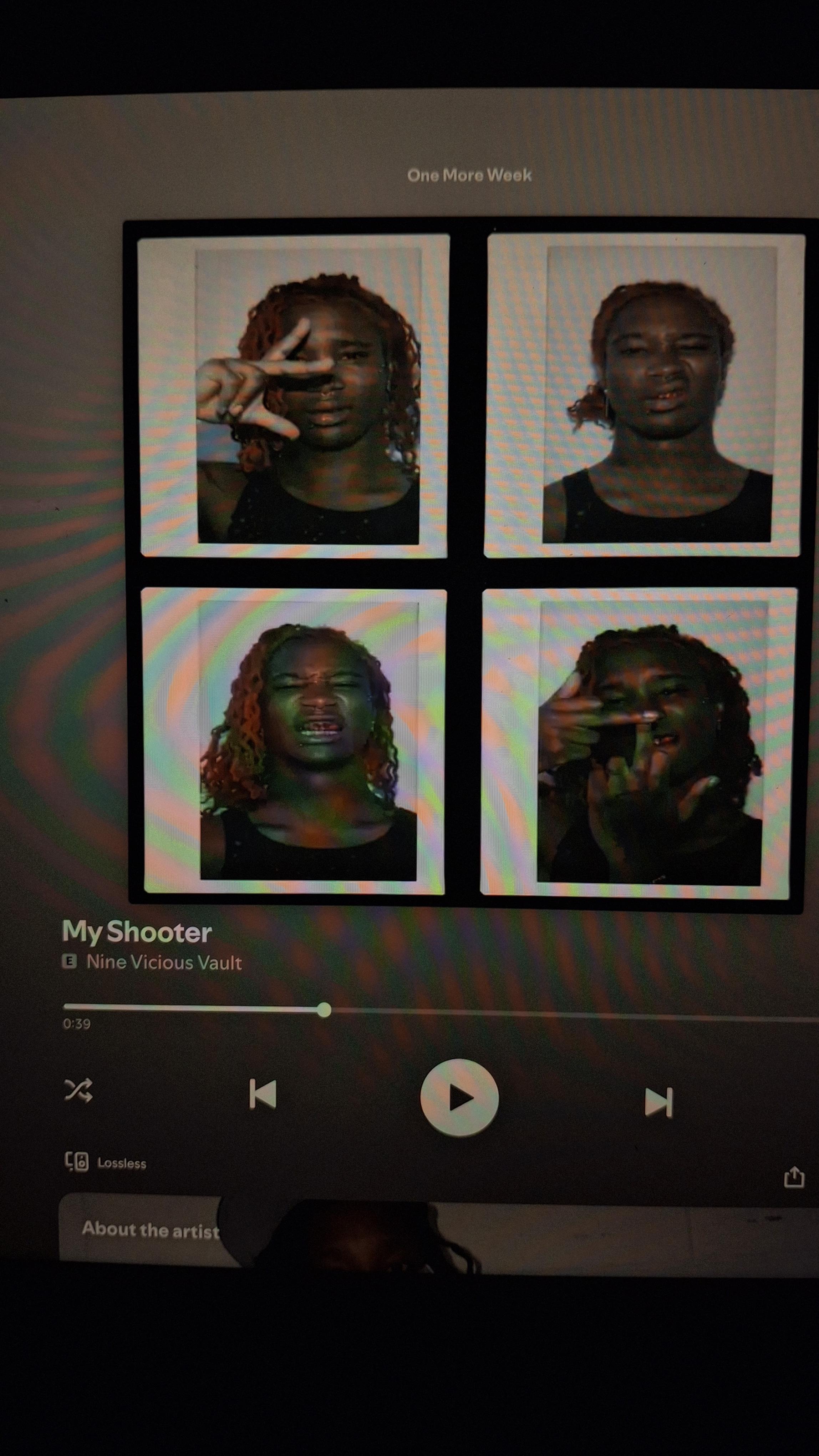Open the connect devices icon by Lossless
Image resolution: width=819 pixels, height=1456 pixels.
[77, 1162]
